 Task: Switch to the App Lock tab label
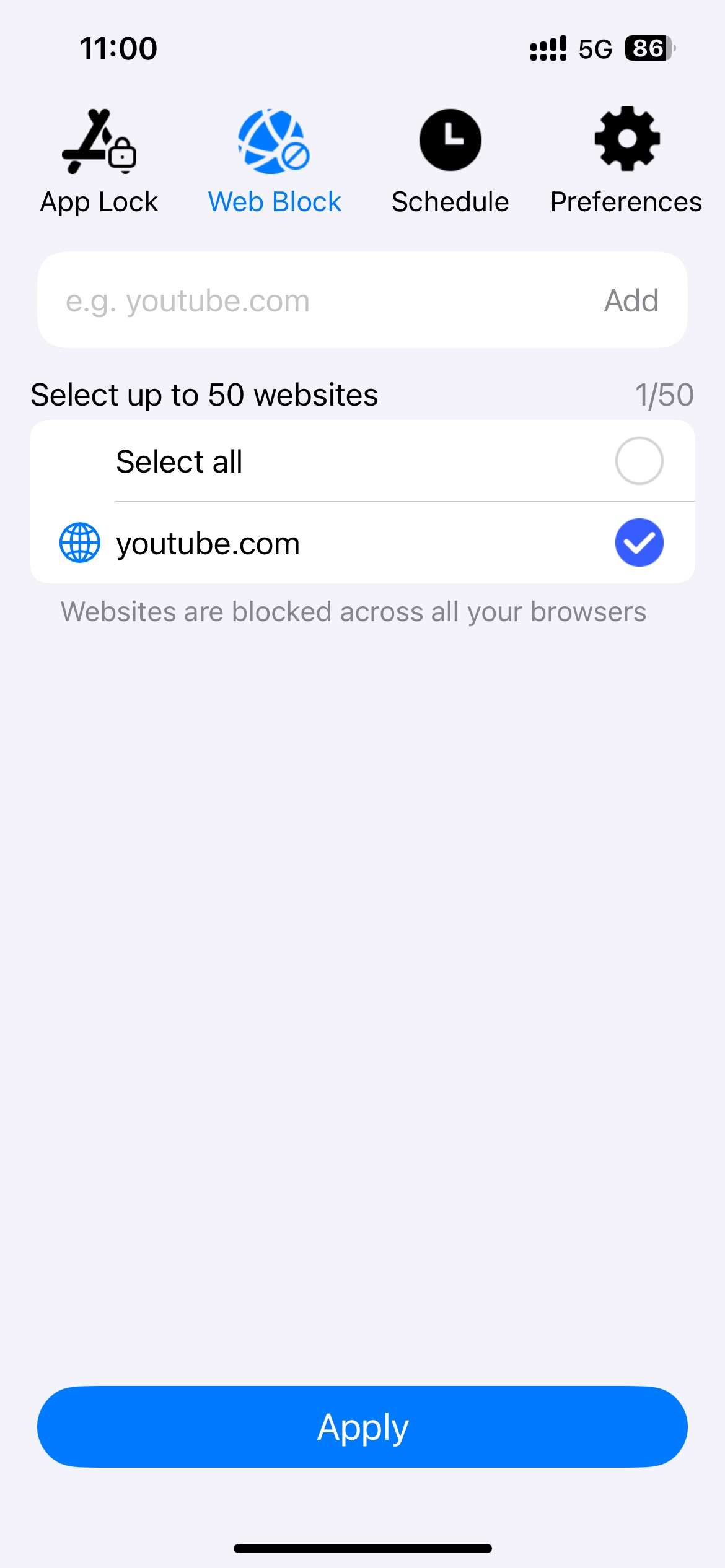[98, 201]
